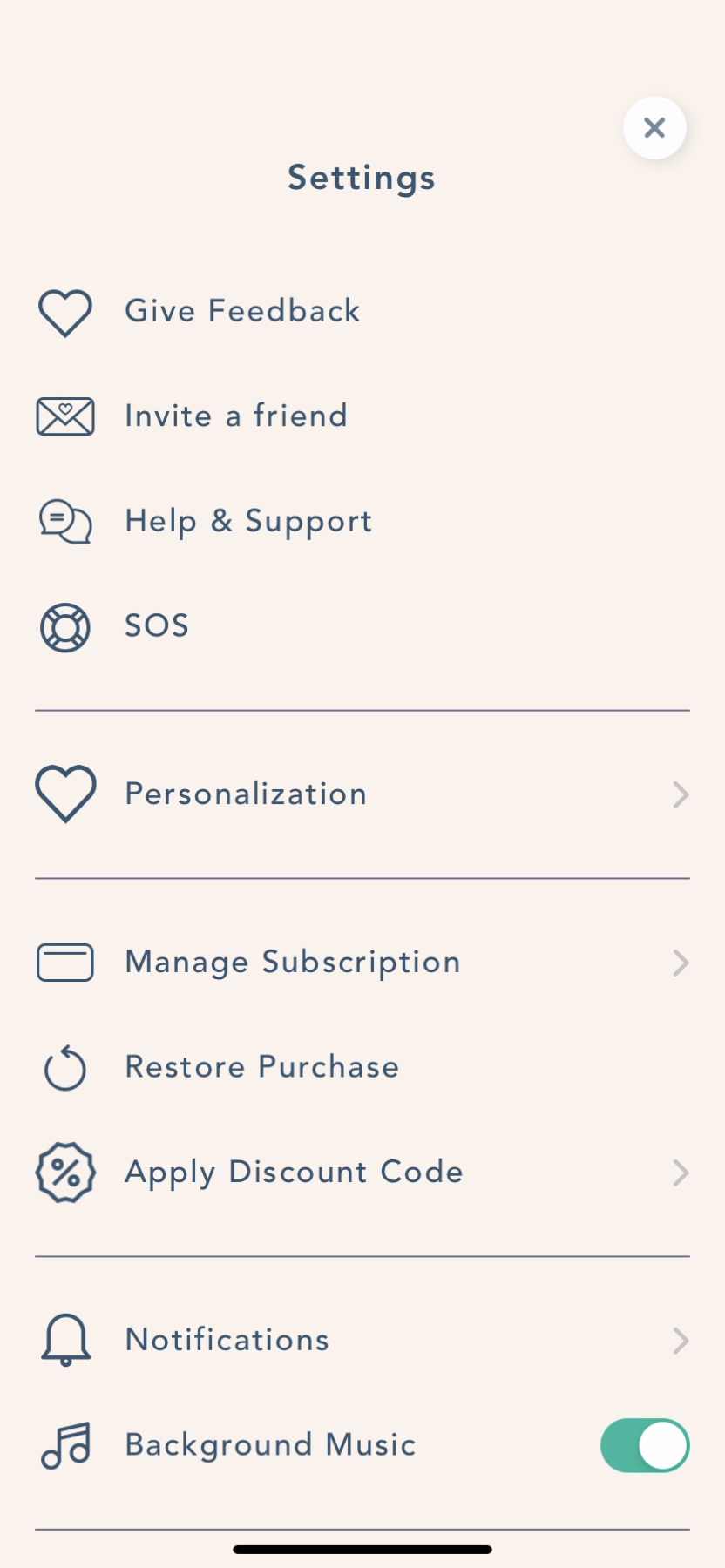Tap Restore Purchase
The image size is (725, 1568).
tap(261, 1067)
